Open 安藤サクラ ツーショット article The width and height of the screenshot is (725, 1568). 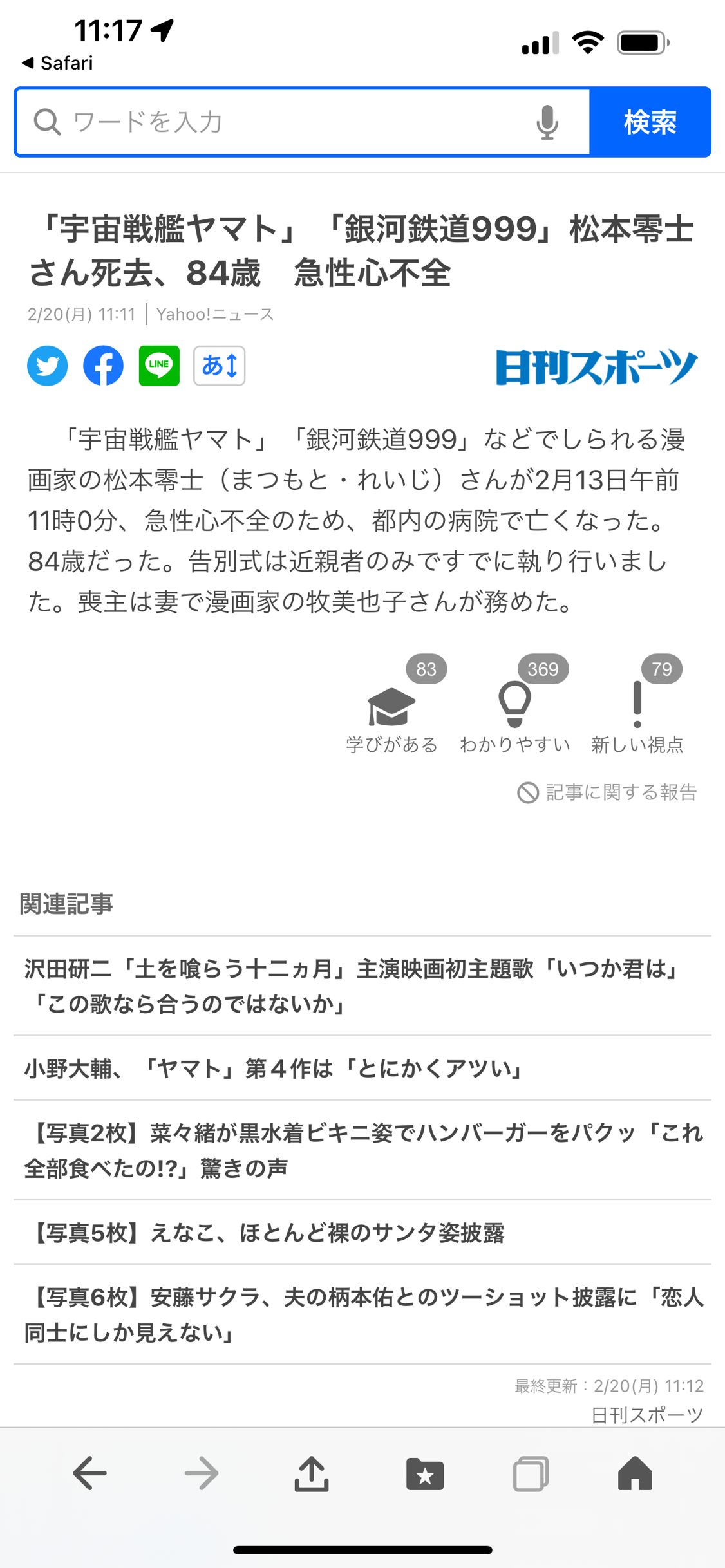[362, 1314]
